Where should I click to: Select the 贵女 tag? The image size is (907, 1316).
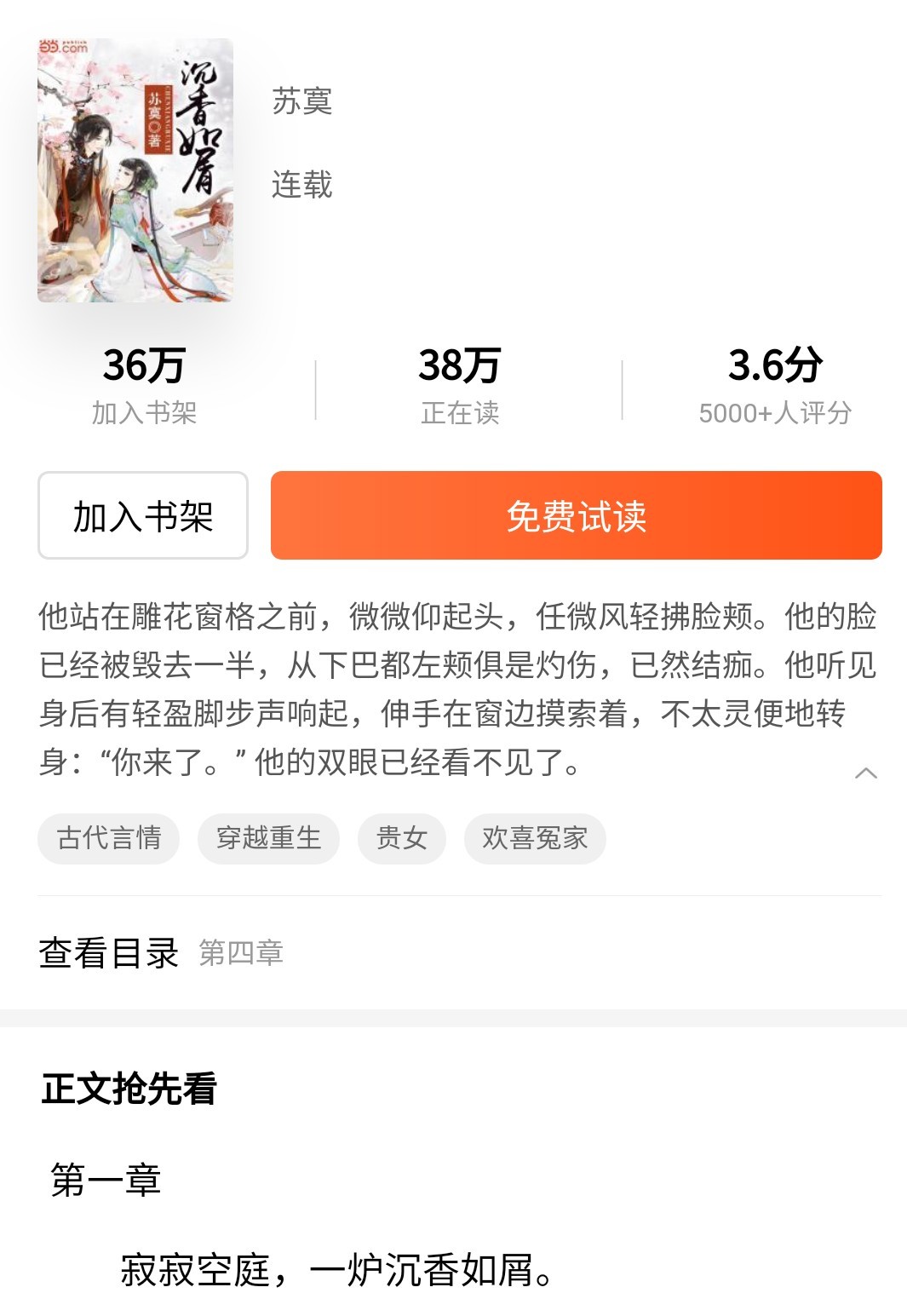(402, 838)
